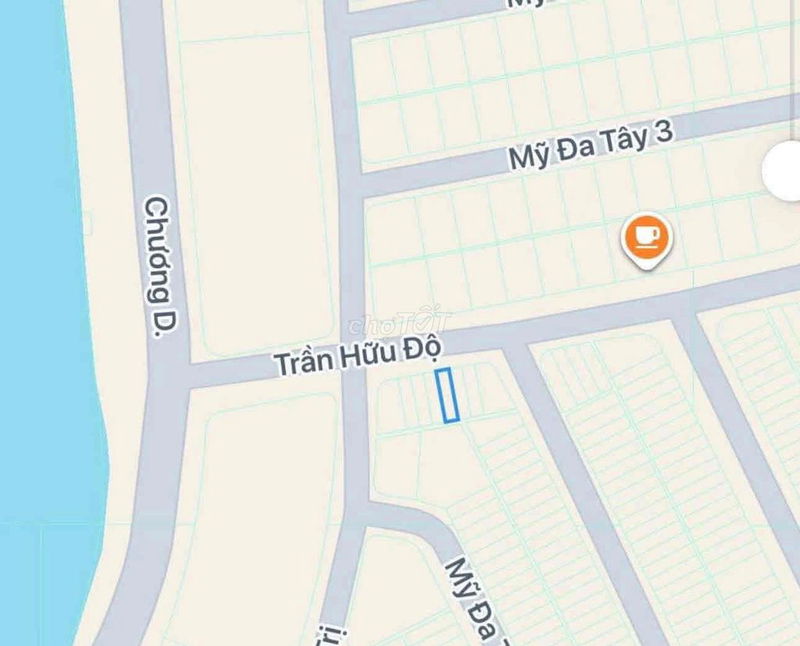Tap the orange coffee shop marker

(647, 238)
